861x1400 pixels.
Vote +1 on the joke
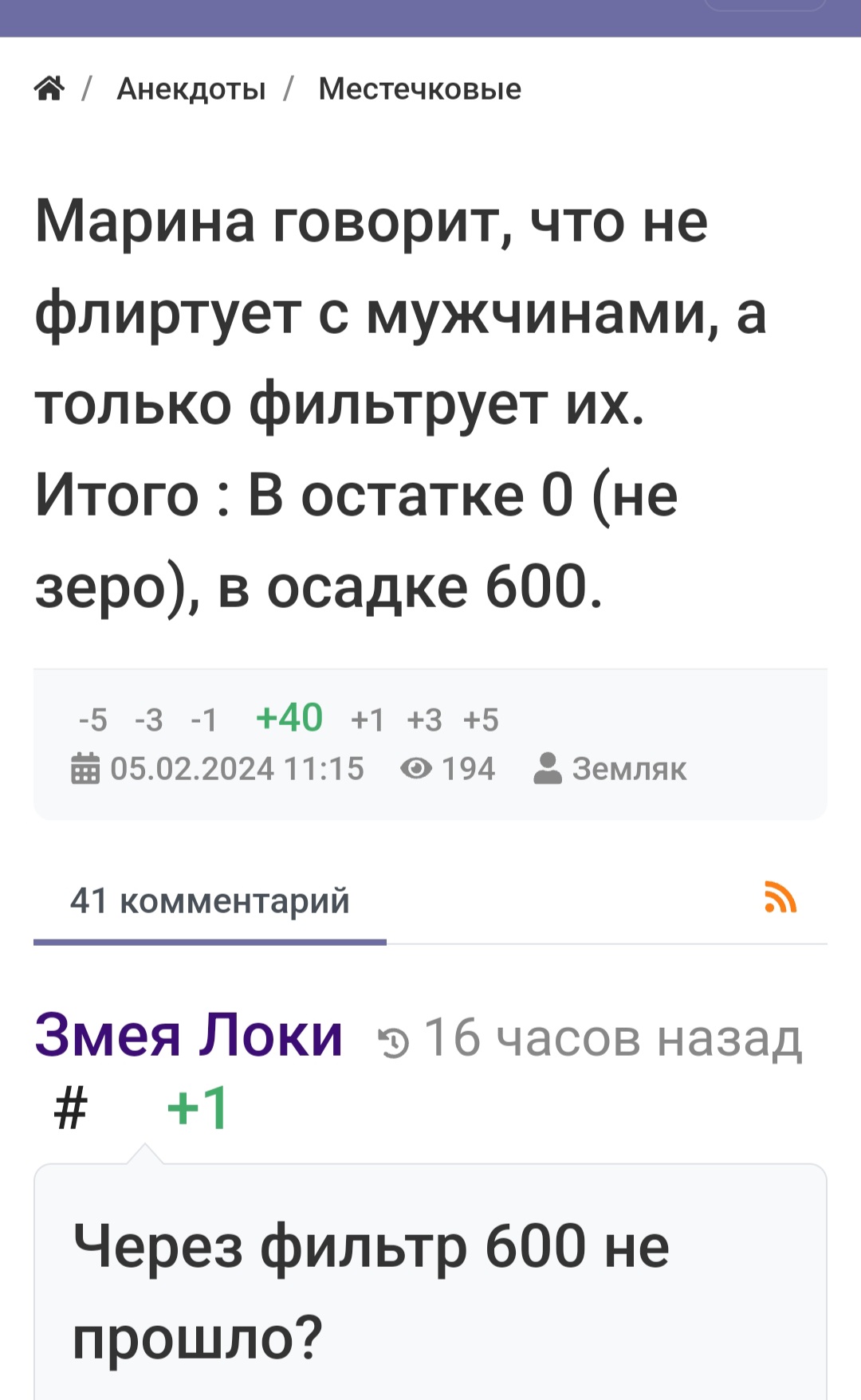368,720
